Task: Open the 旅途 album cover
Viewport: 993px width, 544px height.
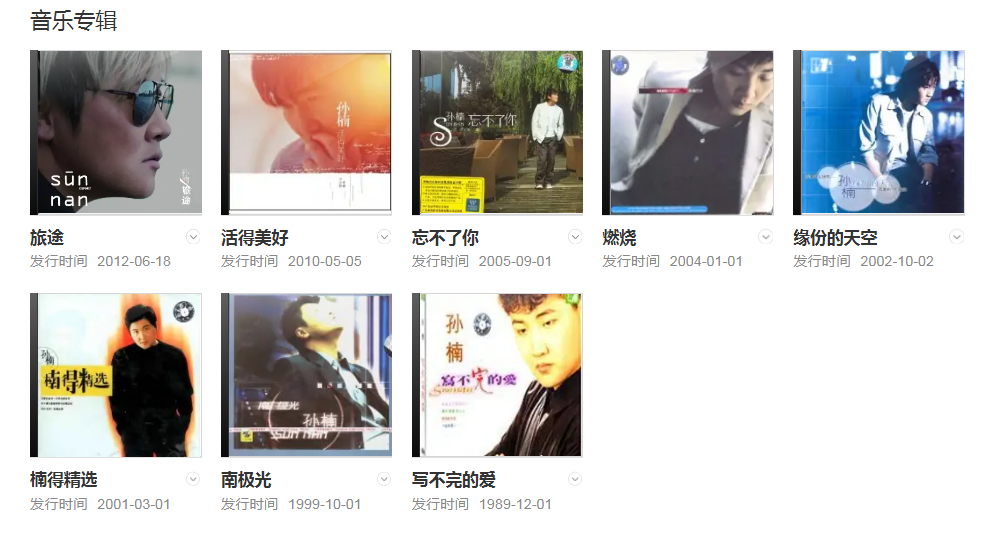Action: pyautogui.click(x=116, y=133)
